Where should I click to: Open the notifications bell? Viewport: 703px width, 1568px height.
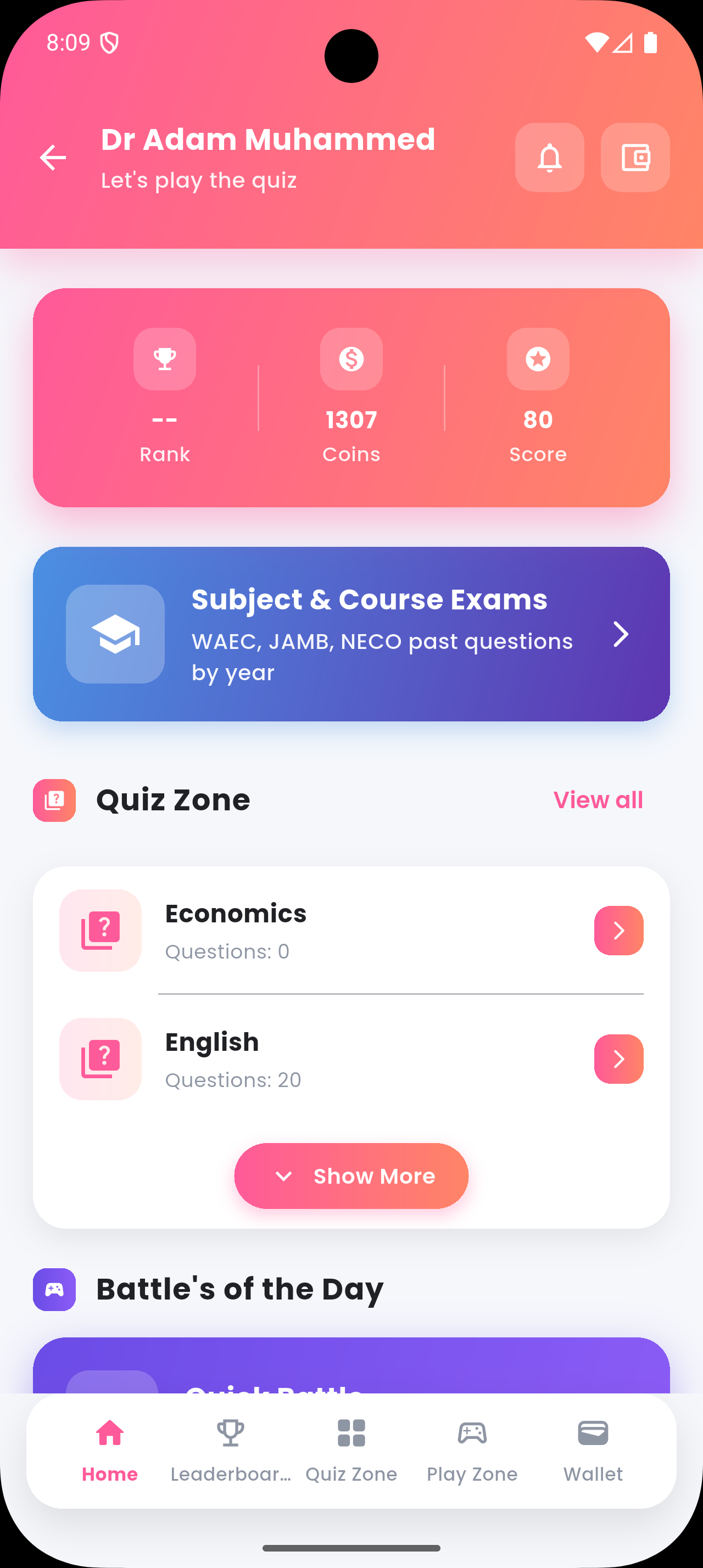pos(549,158)
